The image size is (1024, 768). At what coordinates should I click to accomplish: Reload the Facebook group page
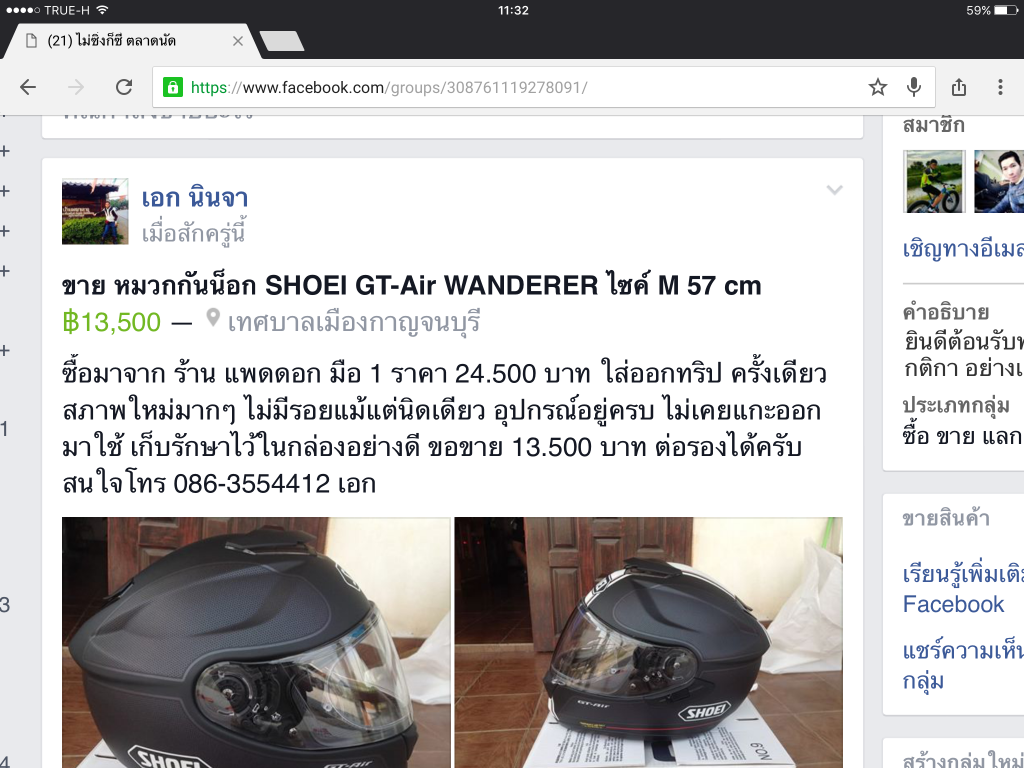click(x=124, y=87)
